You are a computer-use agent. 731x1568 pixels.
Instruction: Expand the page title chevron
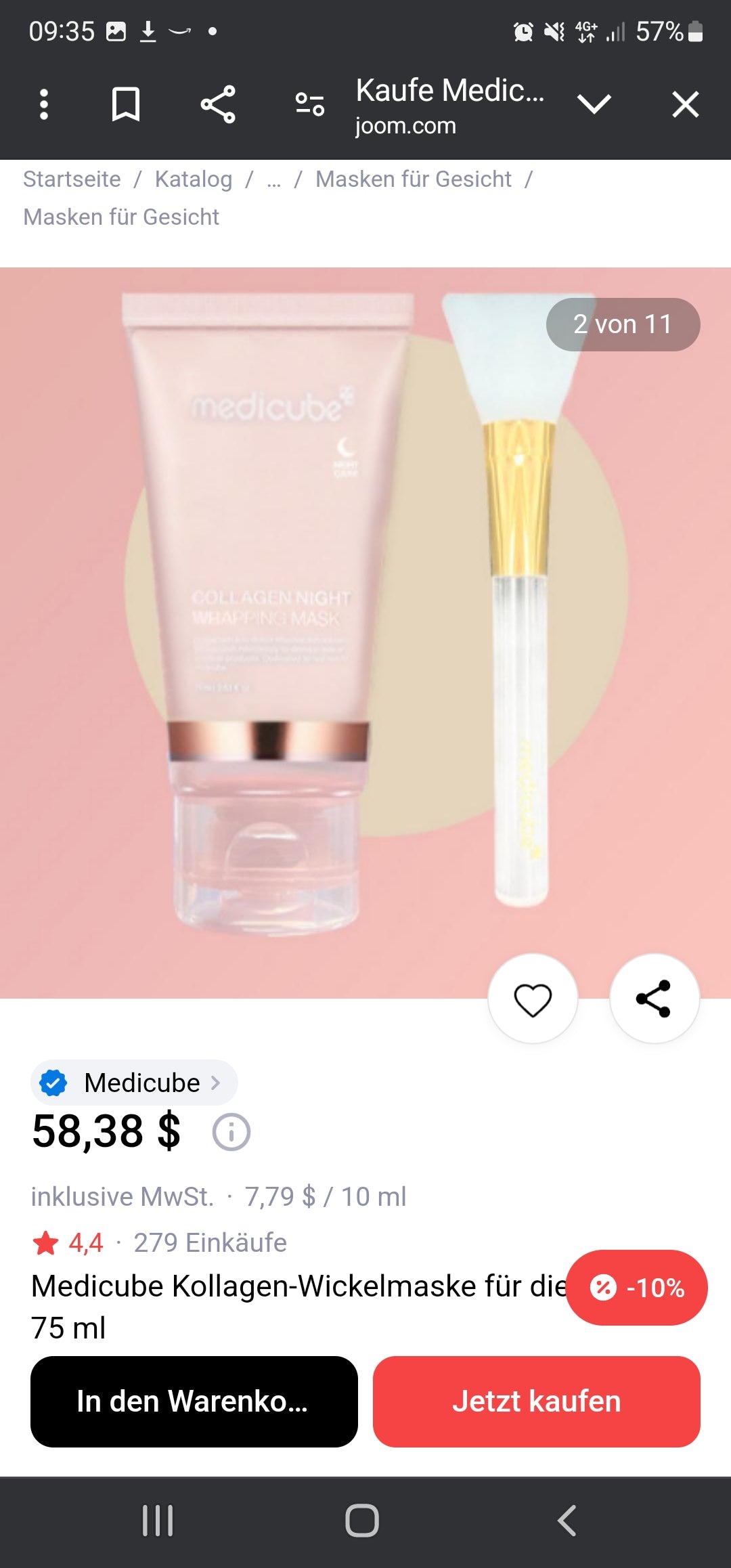point(594,105)
